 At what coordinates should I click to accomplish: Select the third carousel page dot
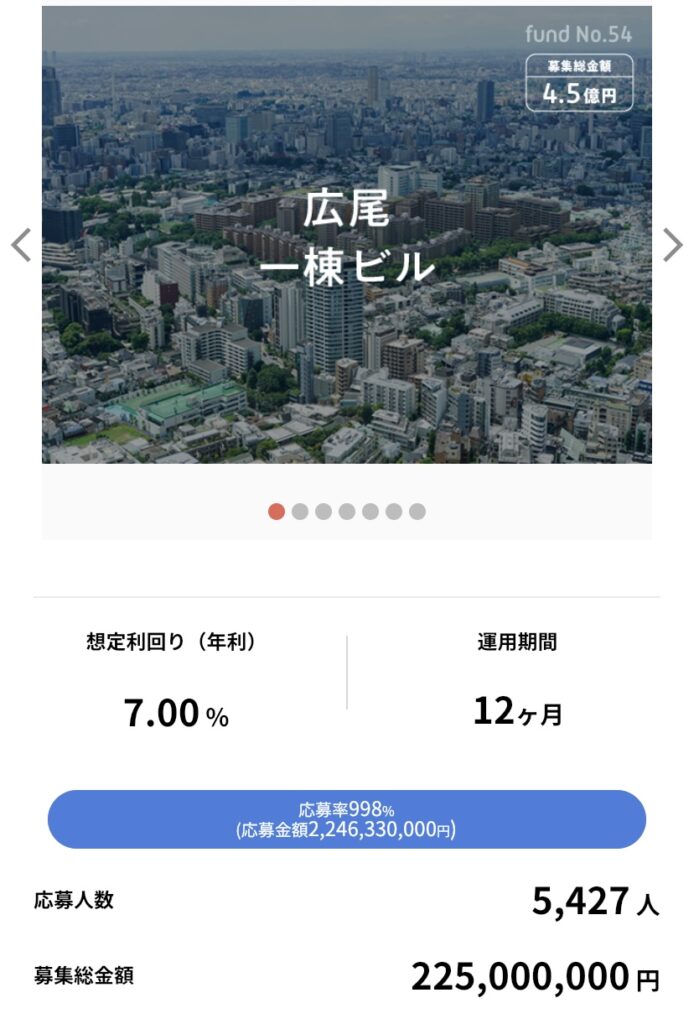click(323, 512)
